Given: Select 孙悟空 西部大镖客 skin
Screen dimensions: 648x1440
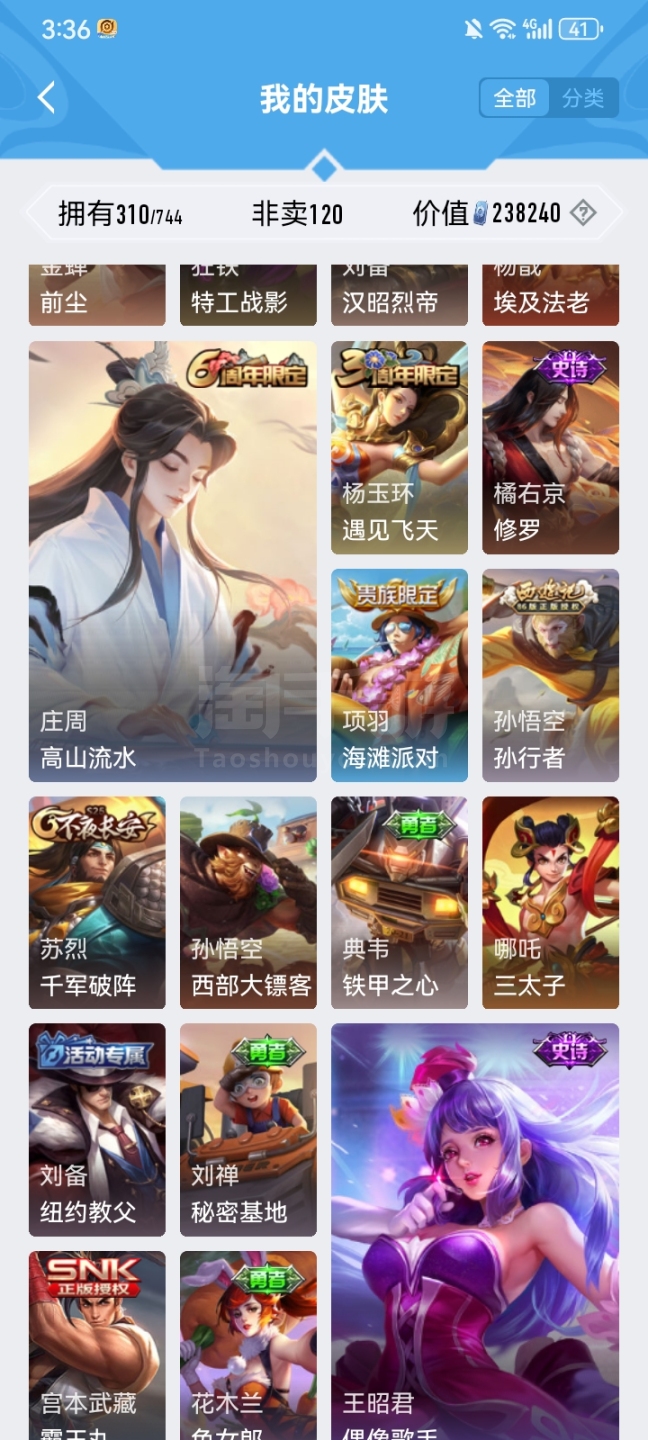Looking at the screenshot, I should (248, 901).
